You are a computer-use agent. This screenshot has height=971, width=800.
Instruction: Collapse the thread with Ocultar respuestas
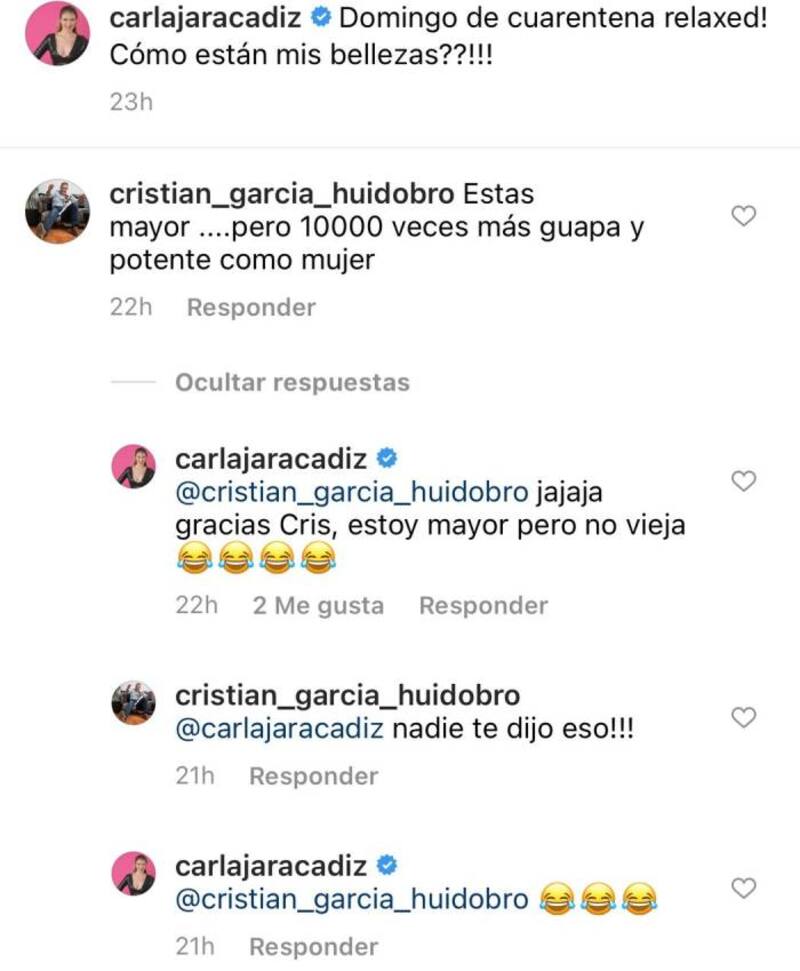[292, 382]
